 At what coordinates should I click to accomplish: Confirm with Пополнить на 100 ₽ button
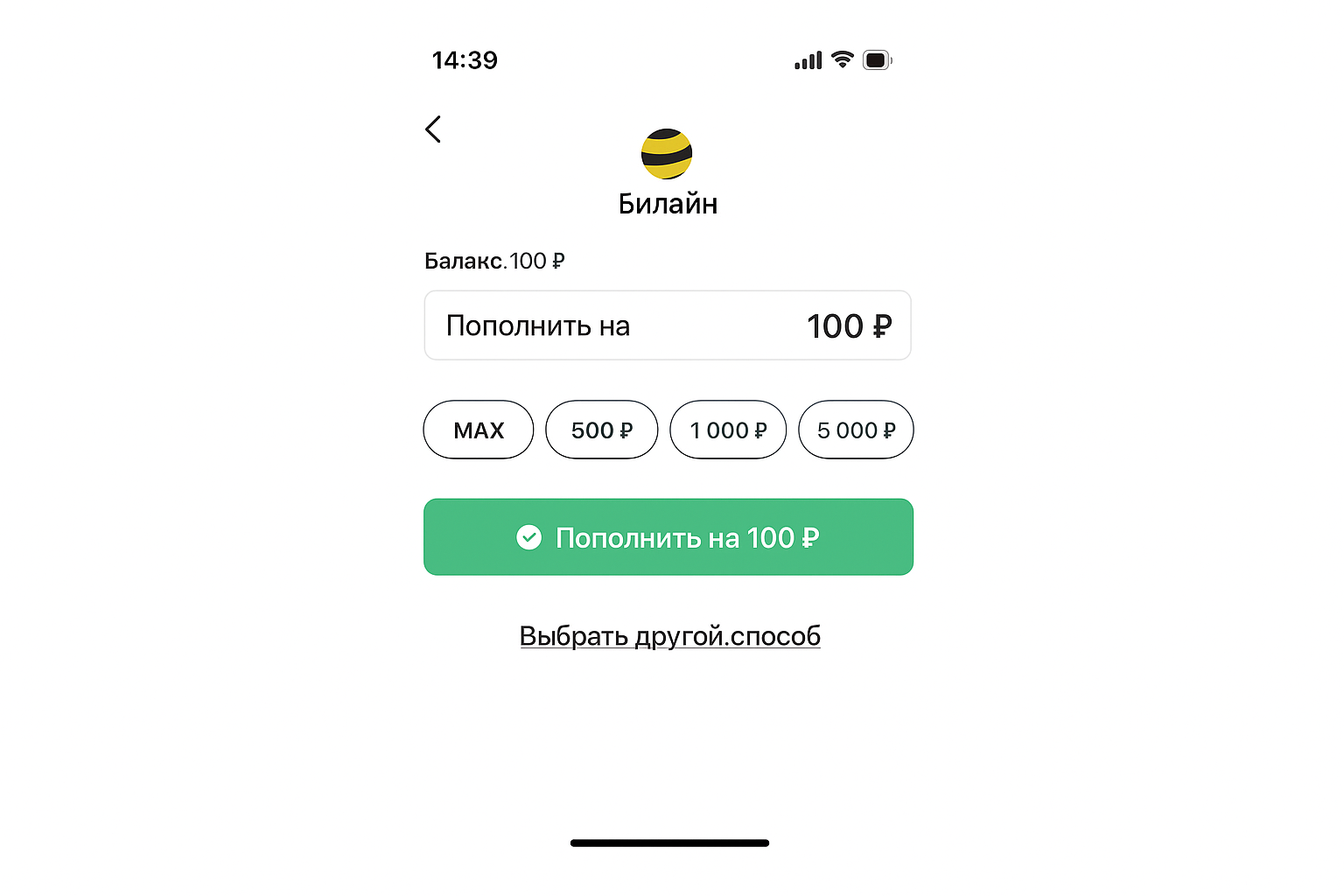click(x=668, y=537)
